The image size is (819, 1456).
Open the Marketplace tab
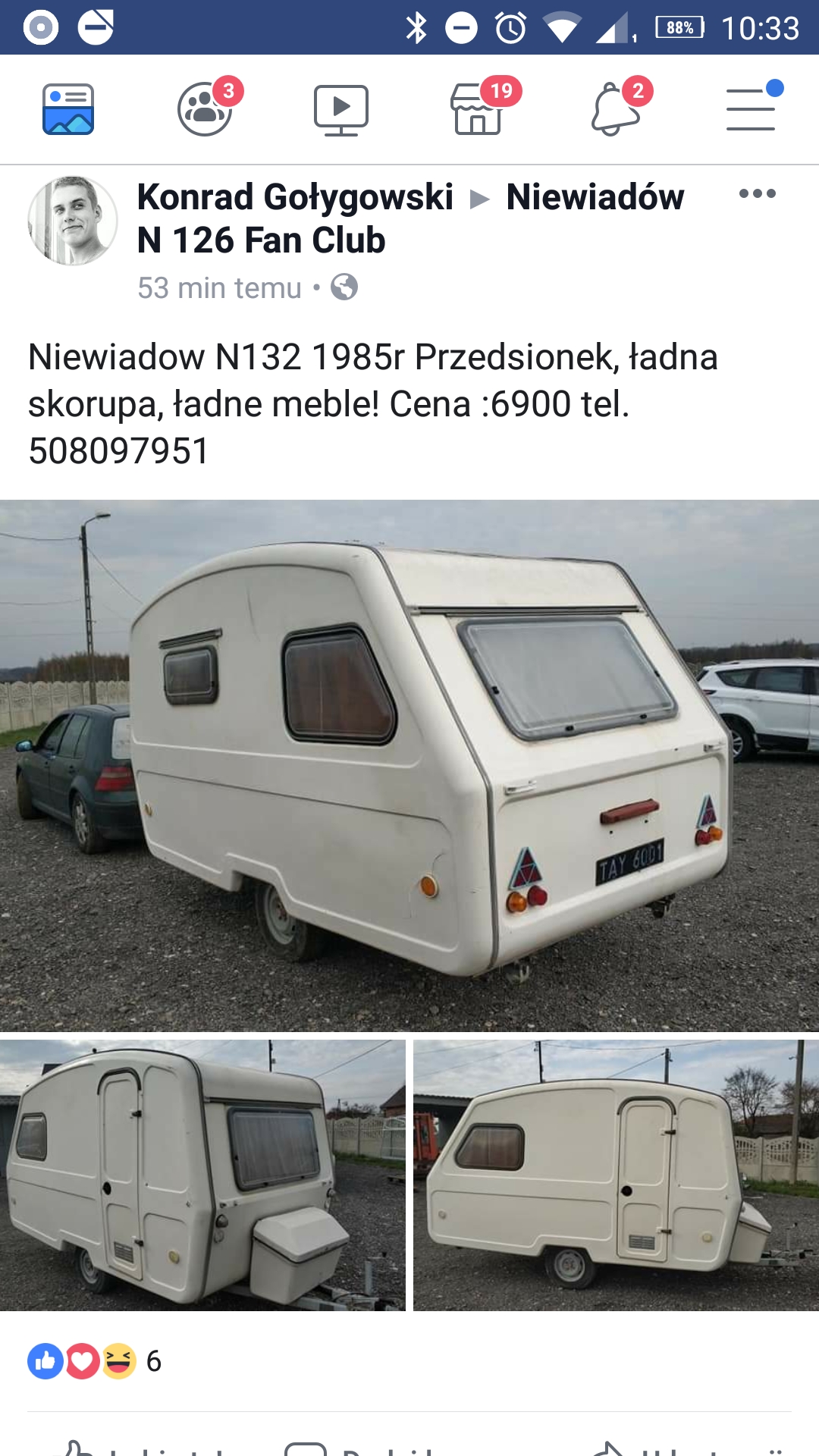(478, 109)
